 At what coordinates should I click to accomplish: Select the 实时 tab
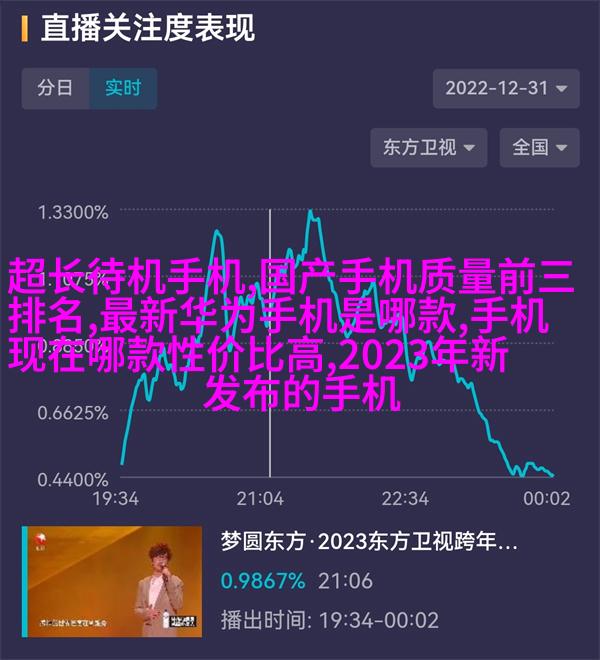(123, 88)
